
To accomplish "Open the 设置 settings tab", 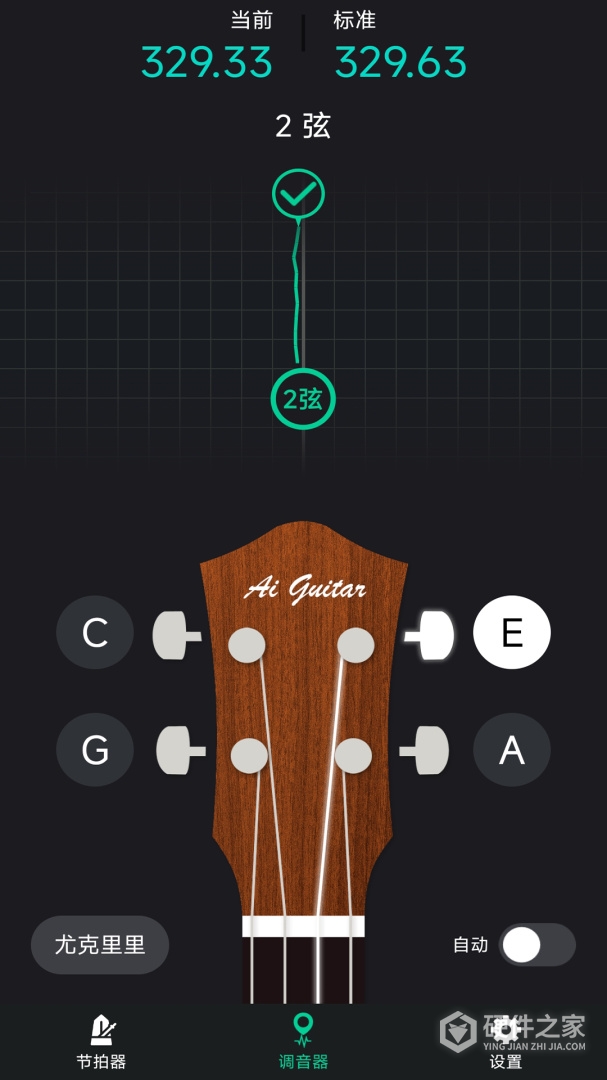I will (x=505, y=1042).
